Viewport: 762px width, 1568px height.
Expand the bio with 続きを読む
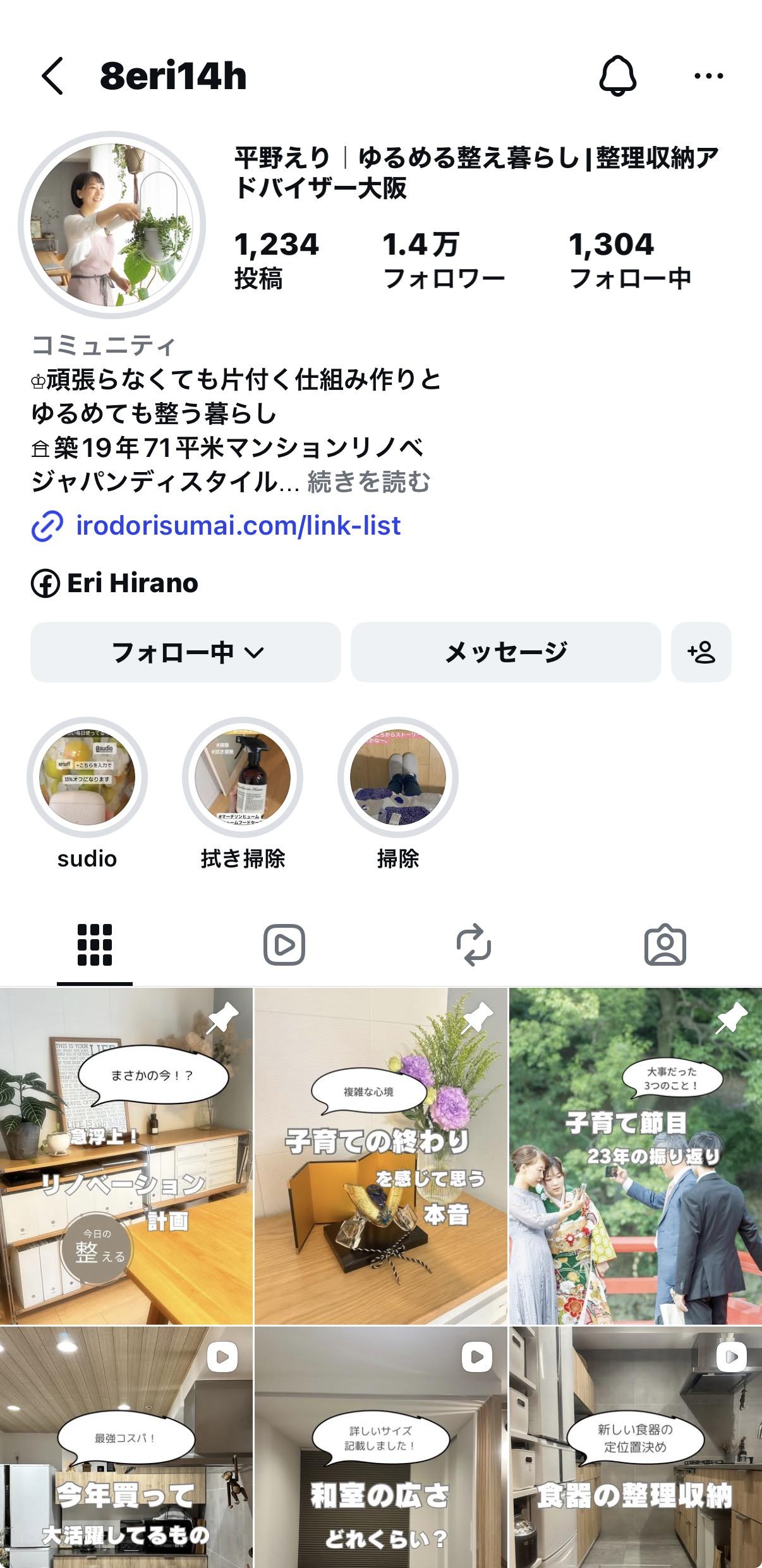368,482
